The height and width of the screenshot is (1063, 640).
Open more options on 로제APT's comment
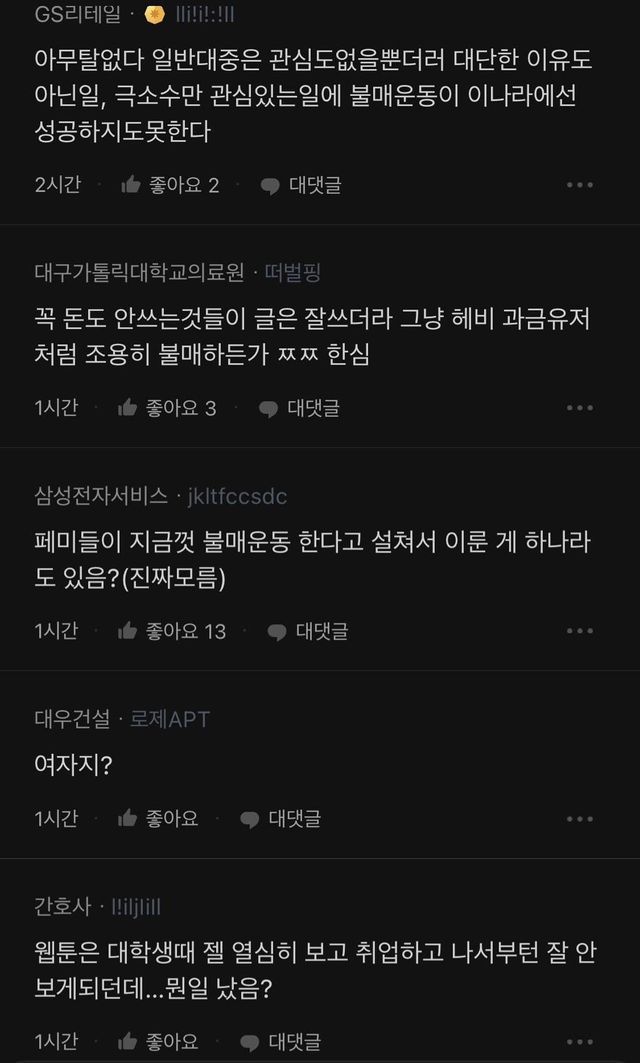tap(580, 818)
